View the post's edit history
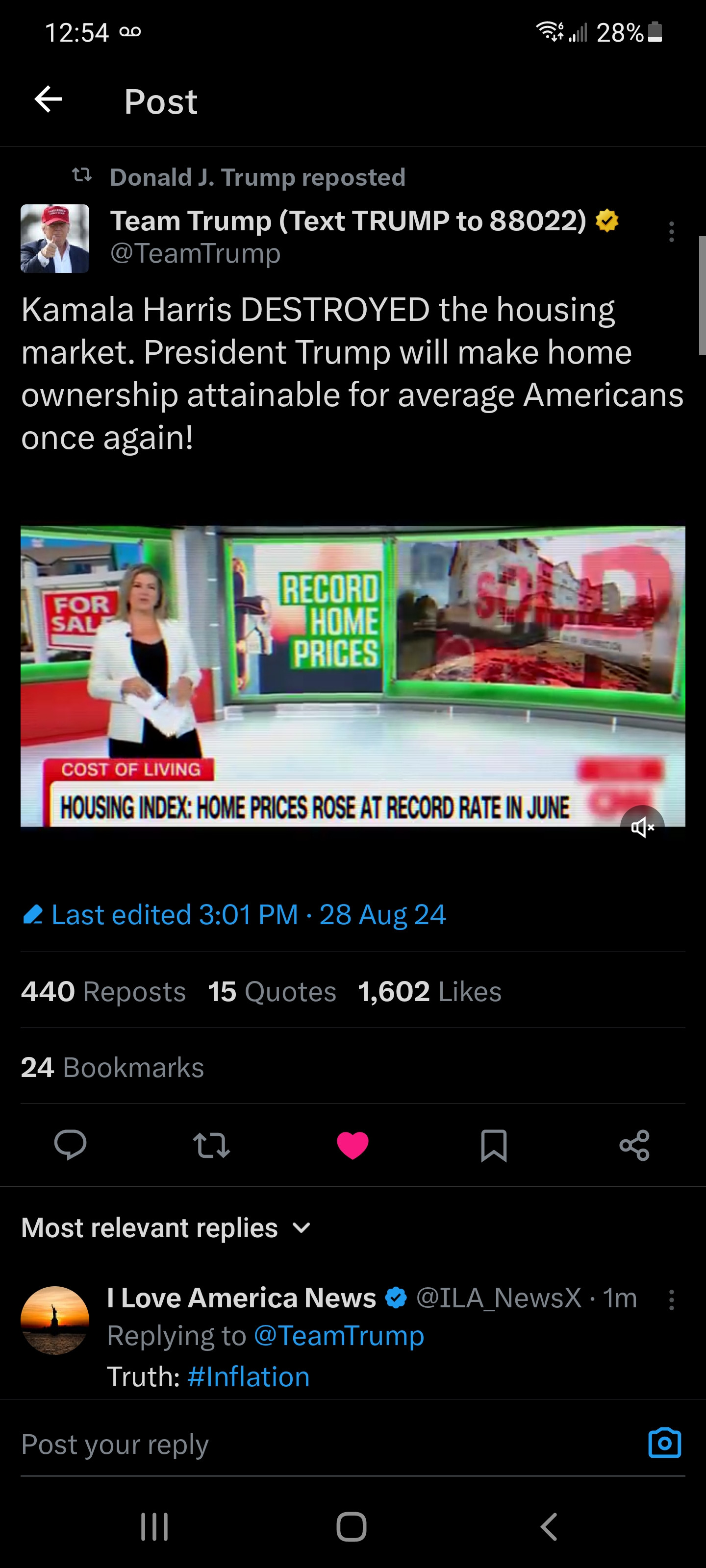706x1568 pixels. (x=234, y=914)
